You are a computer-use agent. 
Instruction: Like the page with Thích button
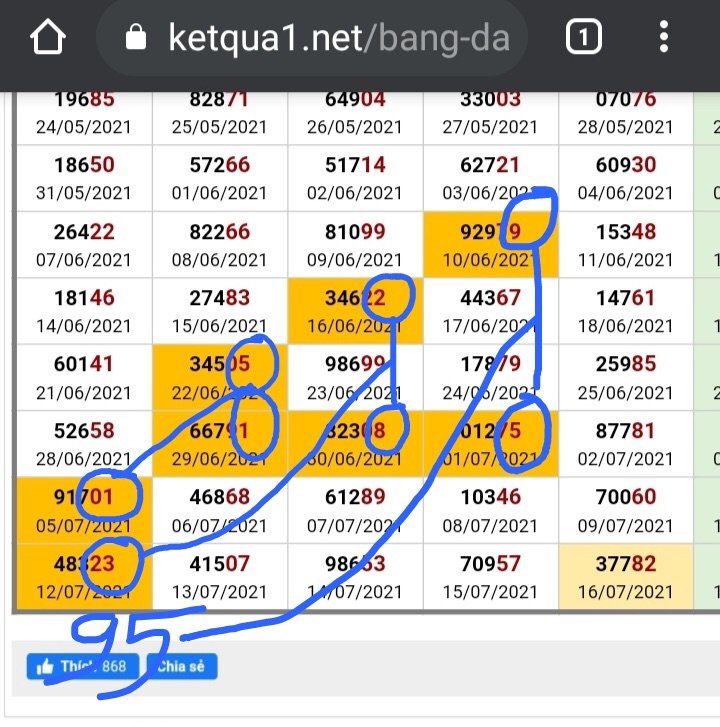click(82, 666)
